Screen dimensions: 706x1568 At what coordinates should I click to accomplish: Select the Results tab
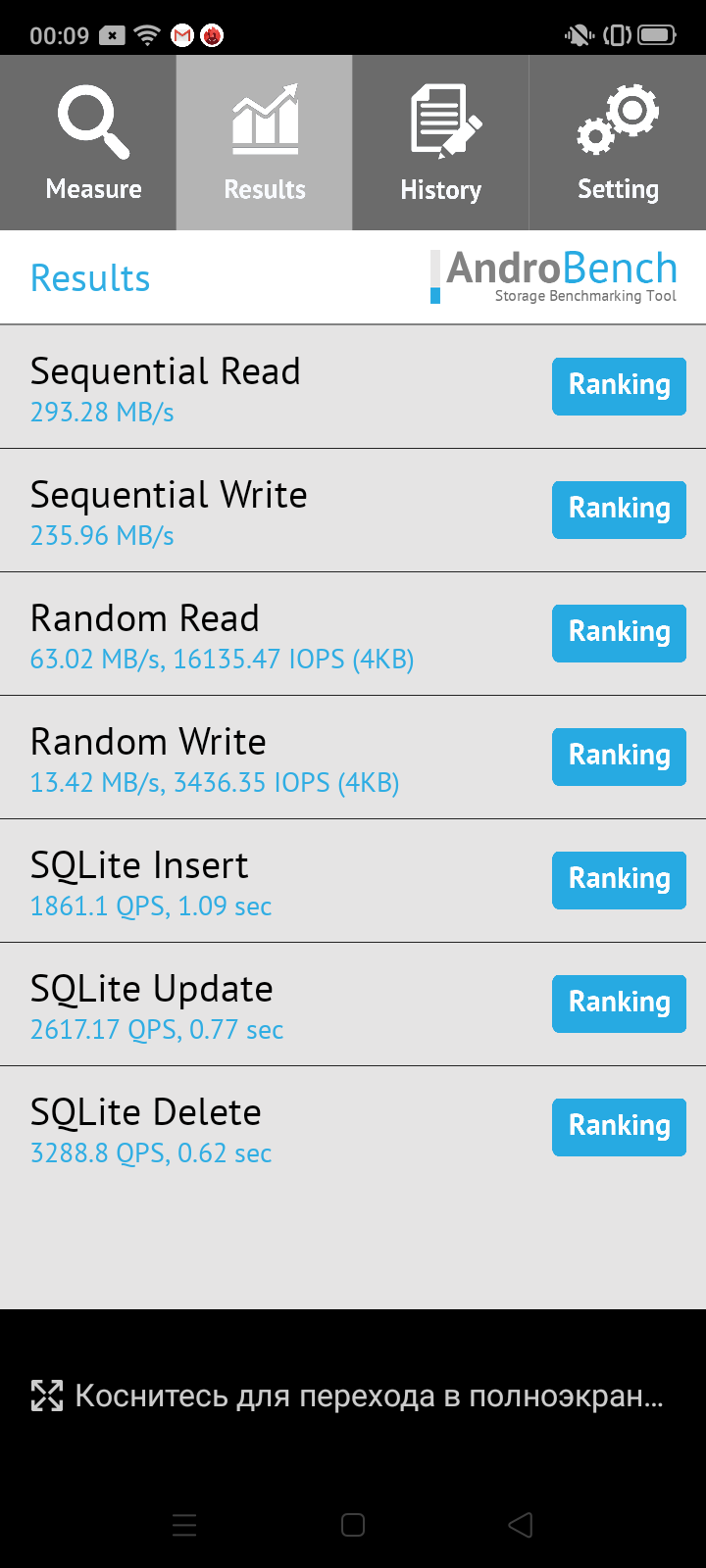tap(265, 143)
